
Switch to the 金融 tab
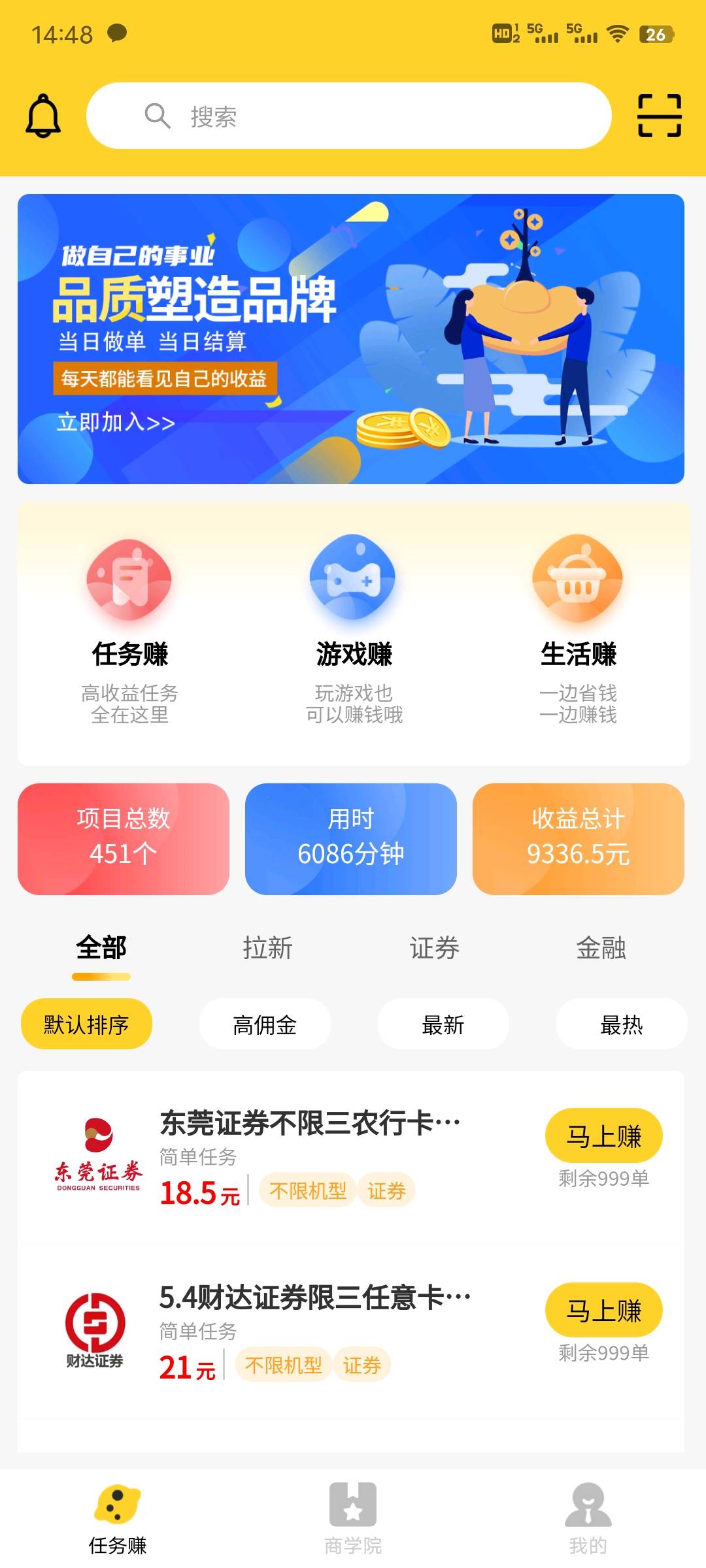[x=601, y=948]
